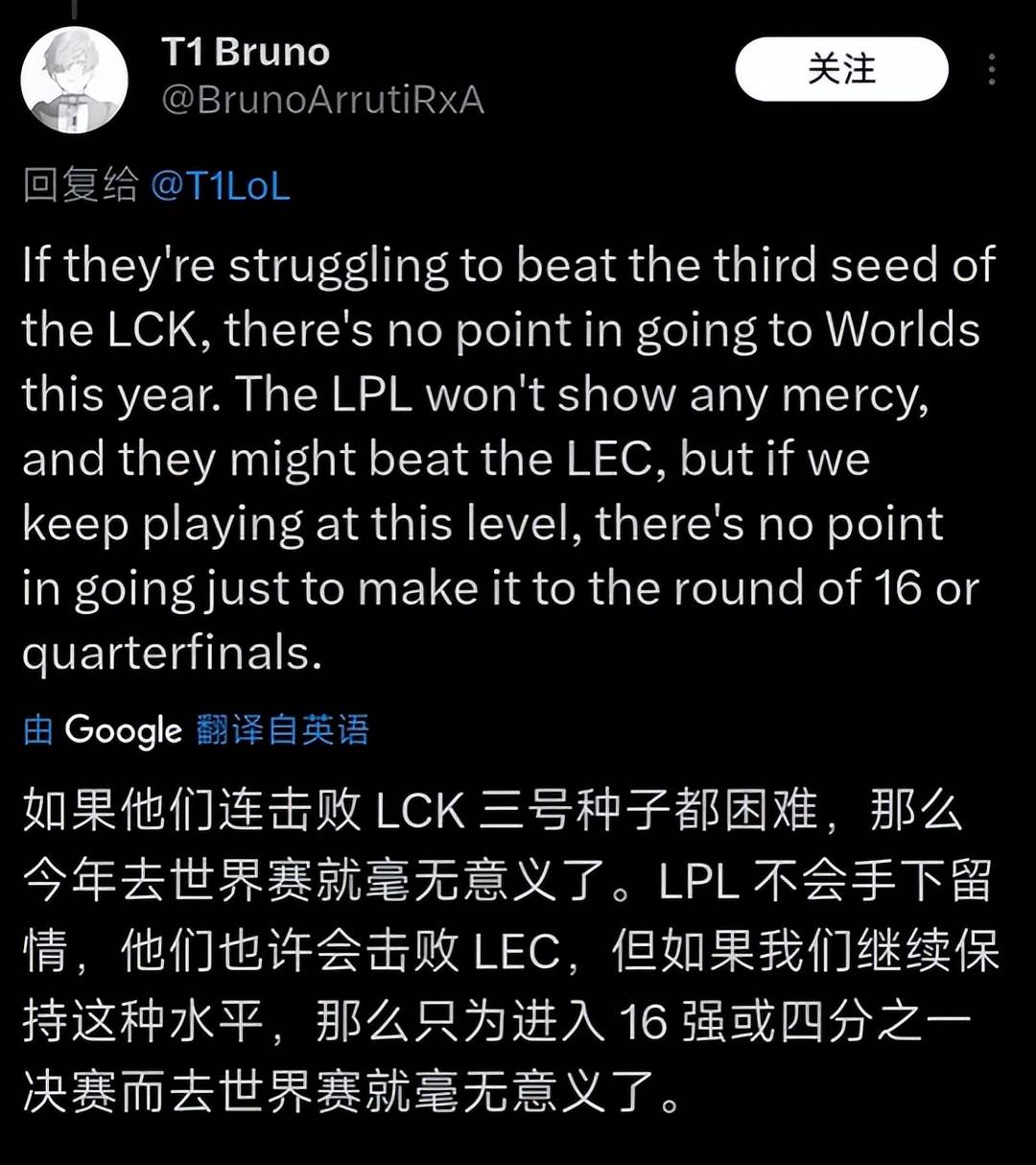Open the @T1LoL mention link

(x=221, y=186)
